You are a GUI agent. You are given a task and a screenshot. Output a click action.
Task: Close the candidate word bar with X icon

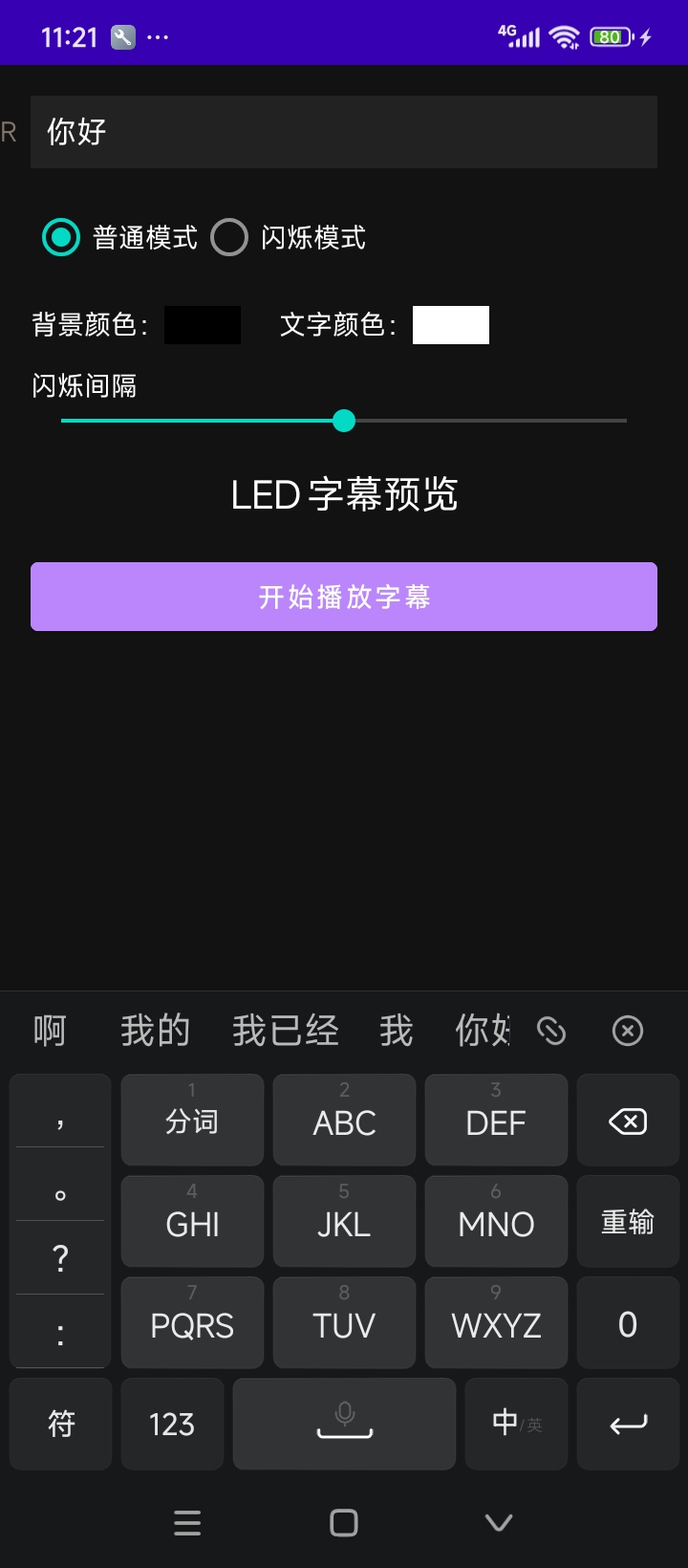coord(627,1030)
